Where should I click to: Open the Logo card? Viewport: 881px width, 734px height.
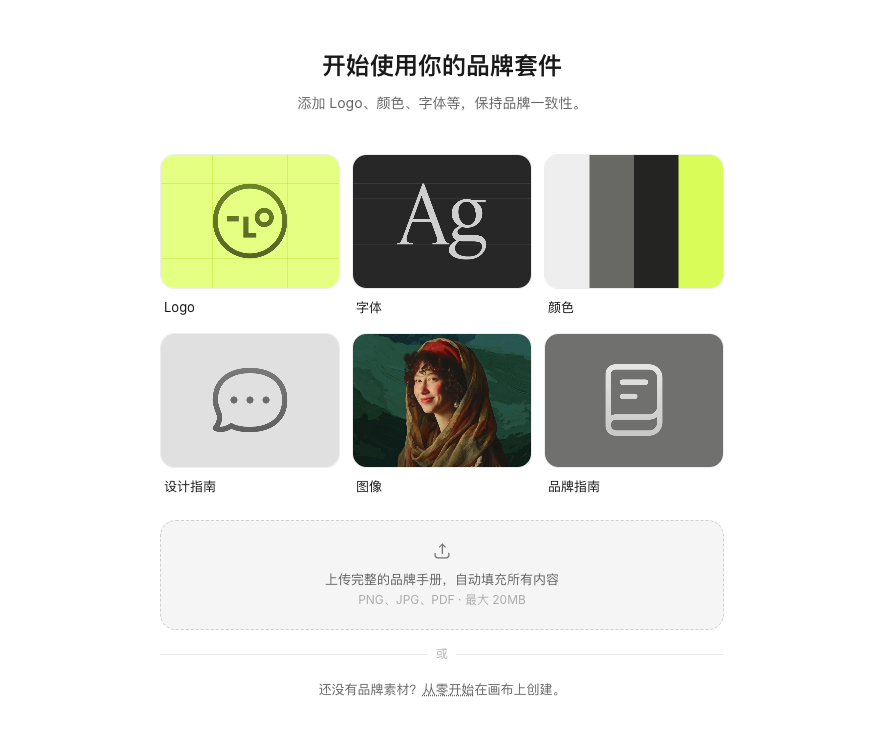[250, 221]
